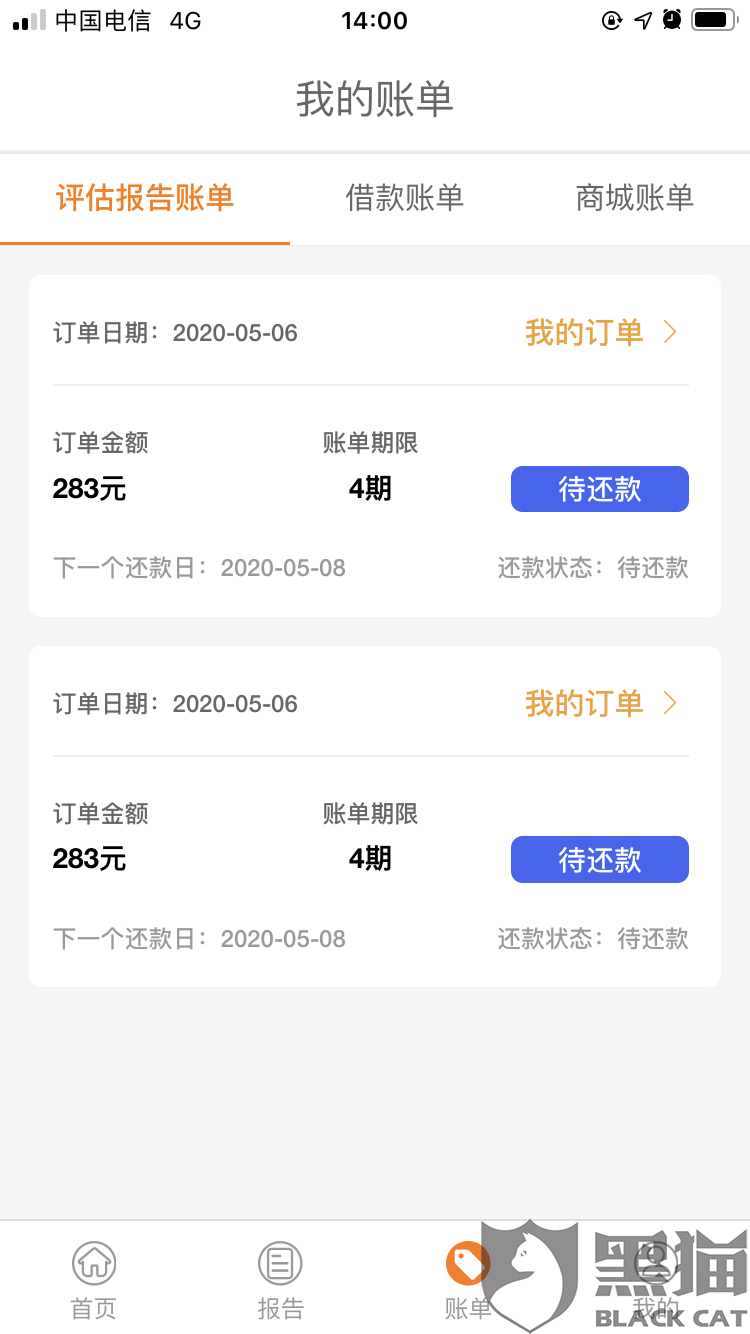Tap 待还款 button in the first order card

point(600,489)
